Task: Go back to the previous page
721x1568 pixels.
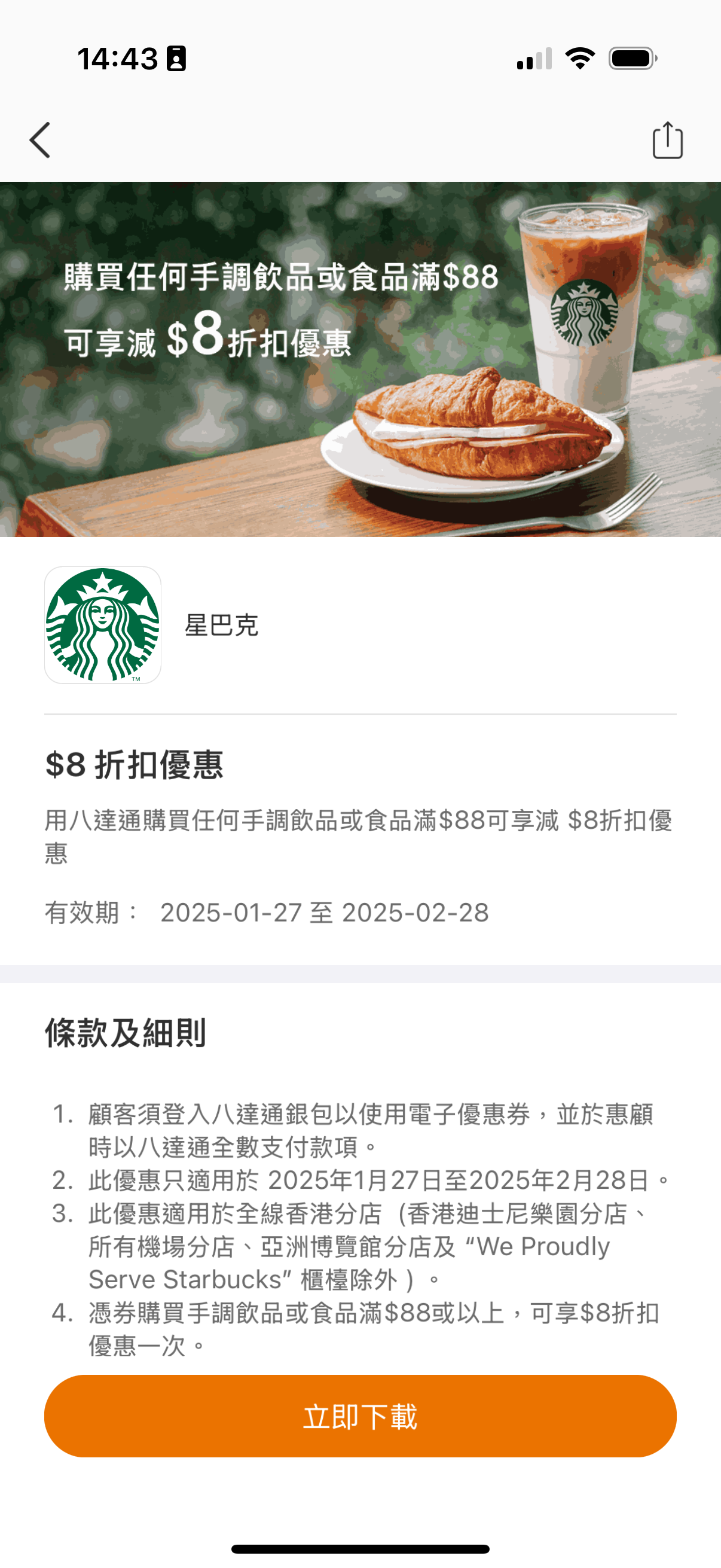Action: [40, 140]
